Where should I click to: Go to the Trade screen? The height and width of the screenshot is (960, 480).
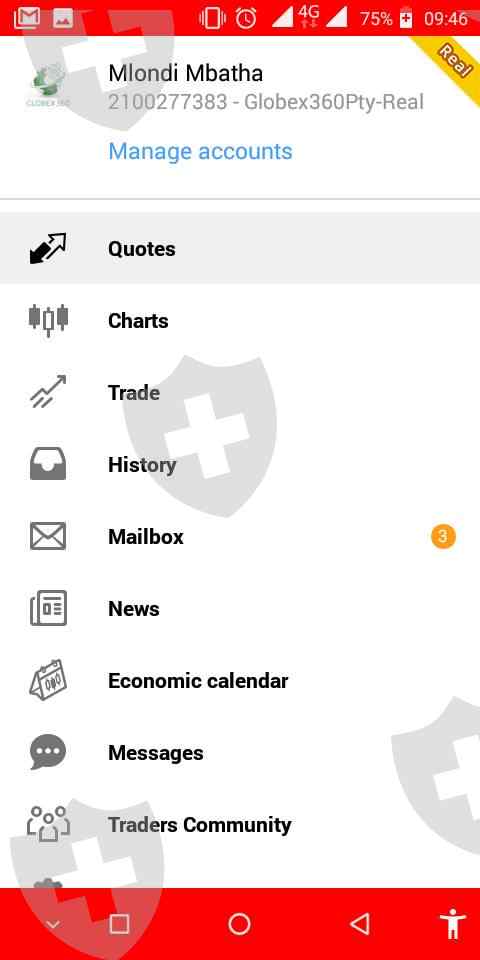point(240,392)
